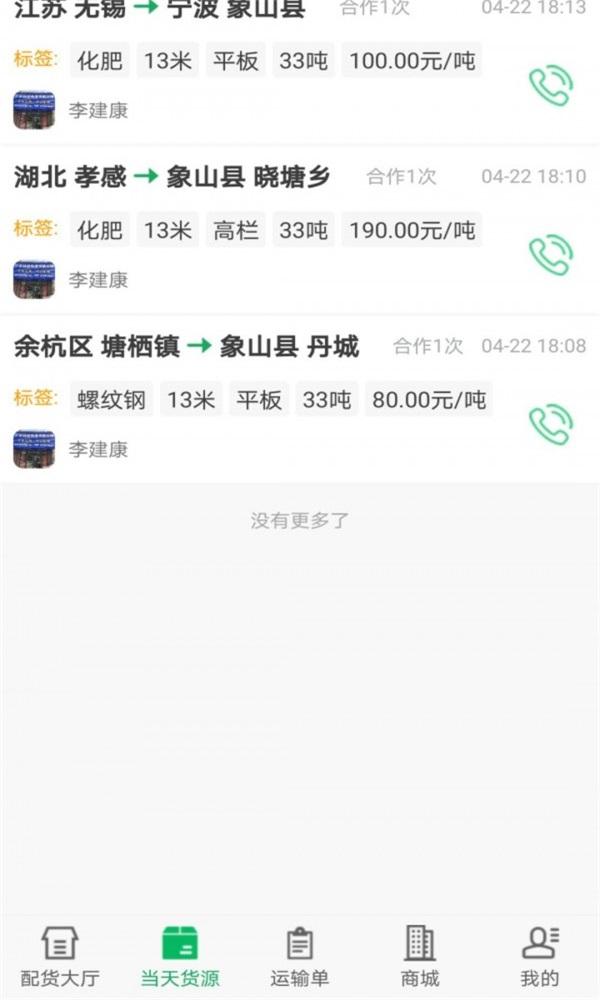Switch to the 我的 tab
The height and width of the screenshot is (1000, 600).
(540, 957)
